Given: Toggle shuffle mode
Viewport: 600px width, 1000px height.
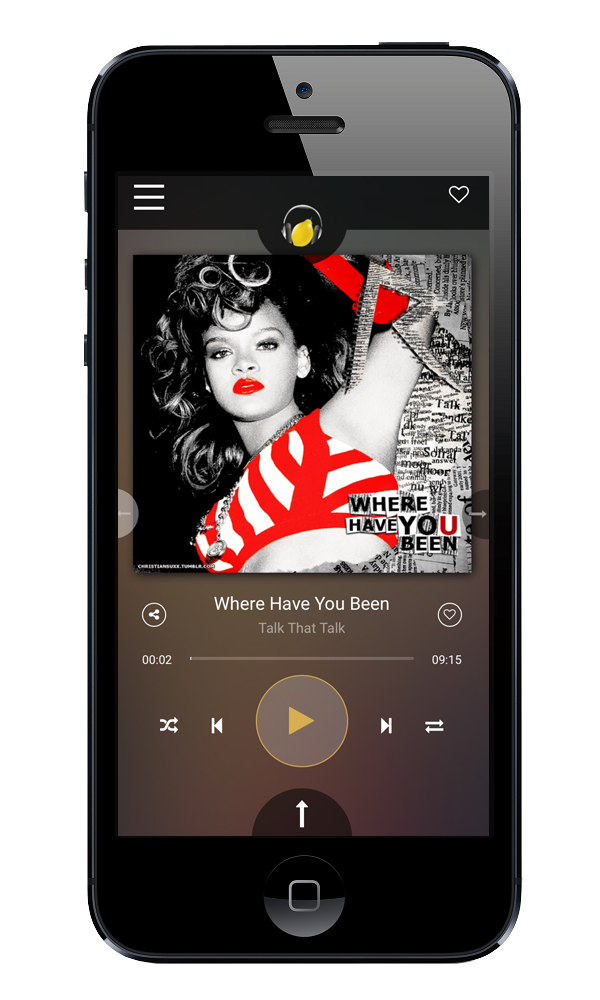Looking at the screenshot, I should (169, 725).
